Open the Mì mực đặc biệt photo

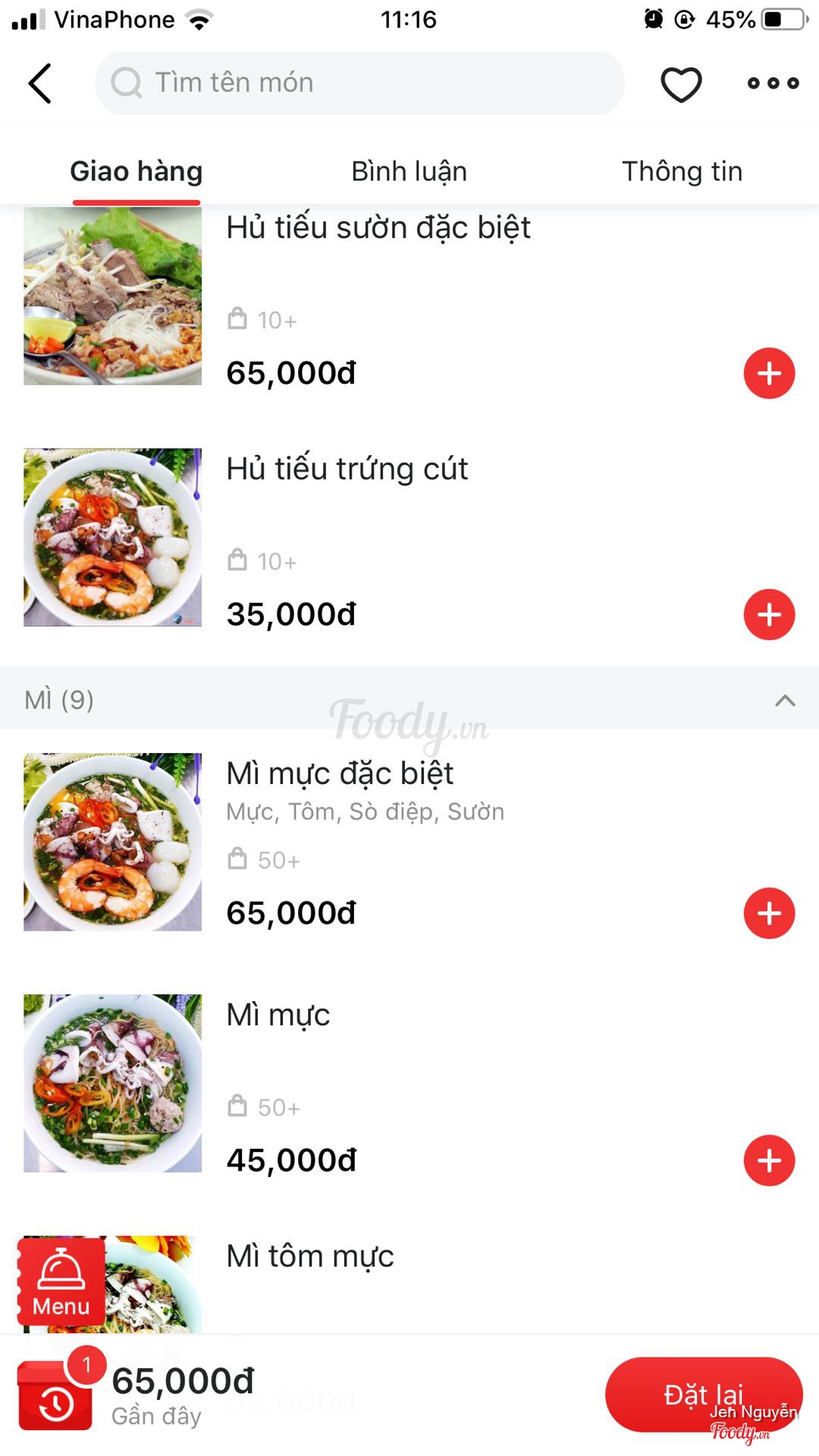tap(113, 842)
